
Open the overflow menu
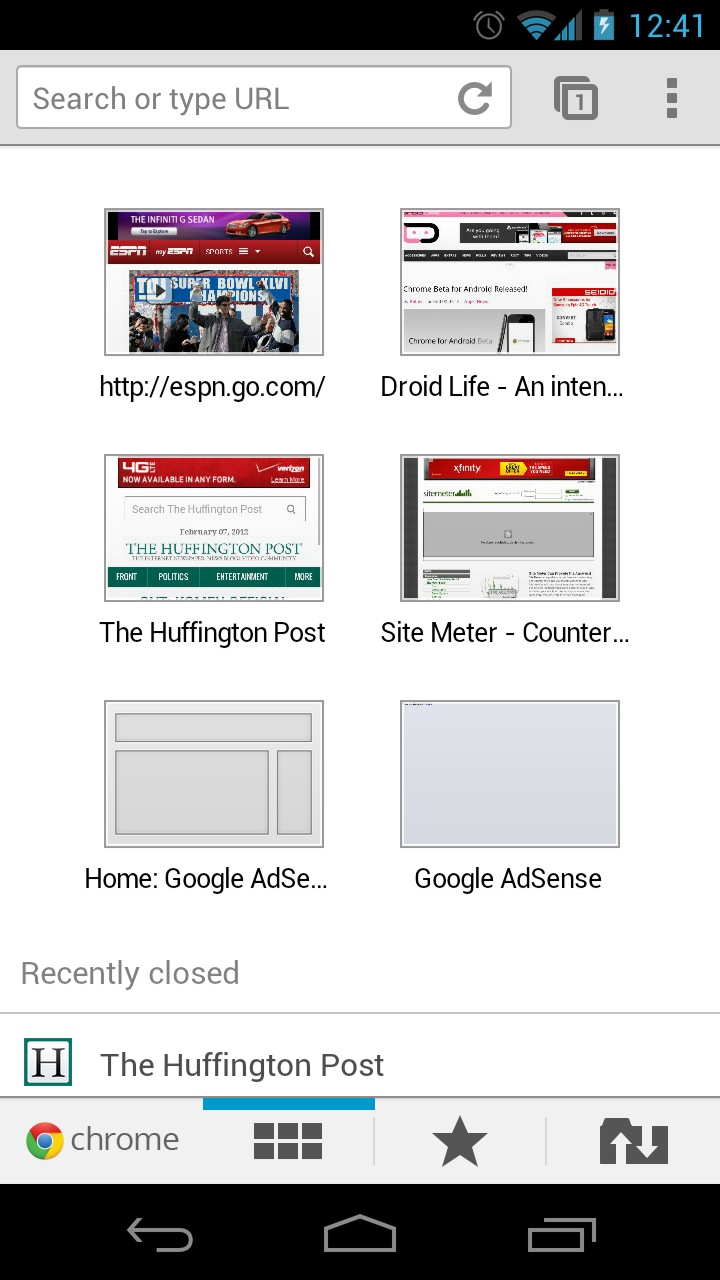tap(672, 98)
